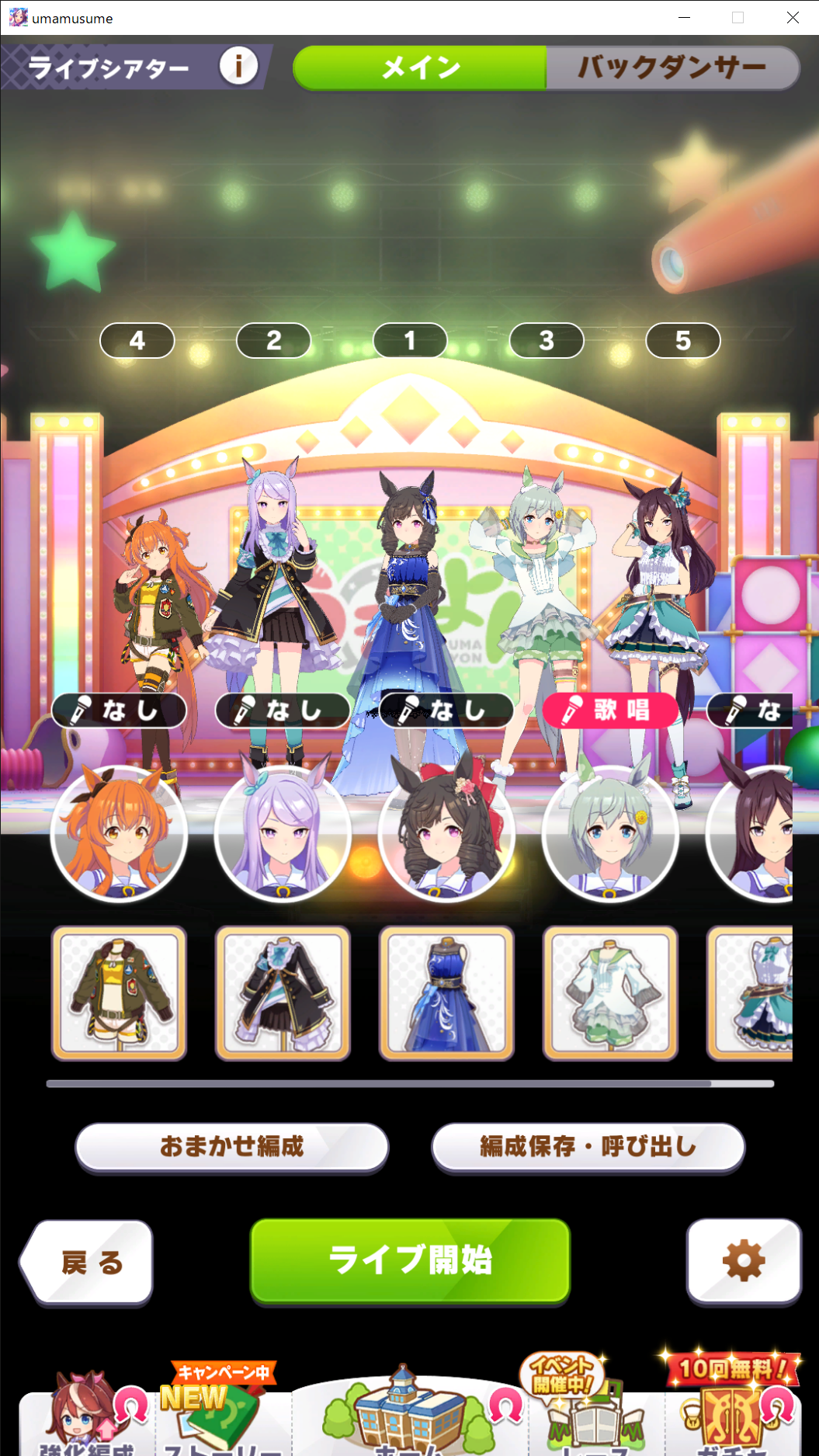Tap おまかせ編成 auto formation button
Viewport: 819px width, 1456px height.
(231, 1147)
